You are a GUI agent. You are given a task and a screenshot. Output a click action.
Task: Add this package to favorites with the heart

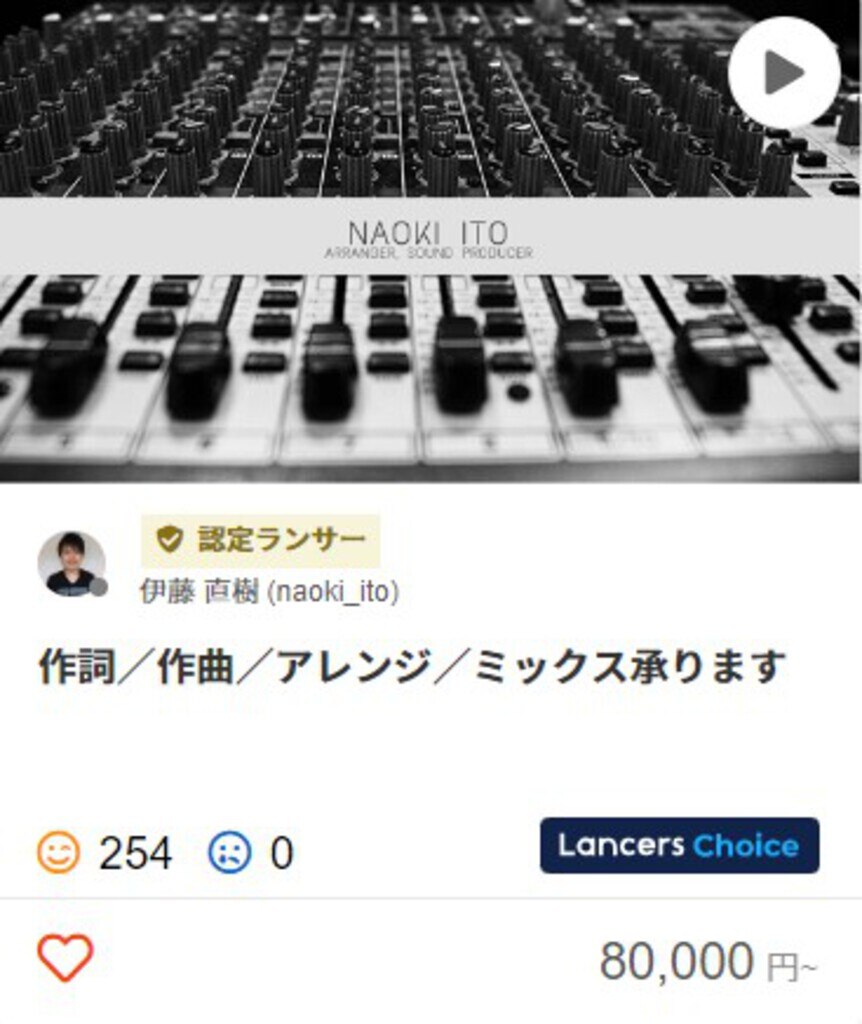66,958
